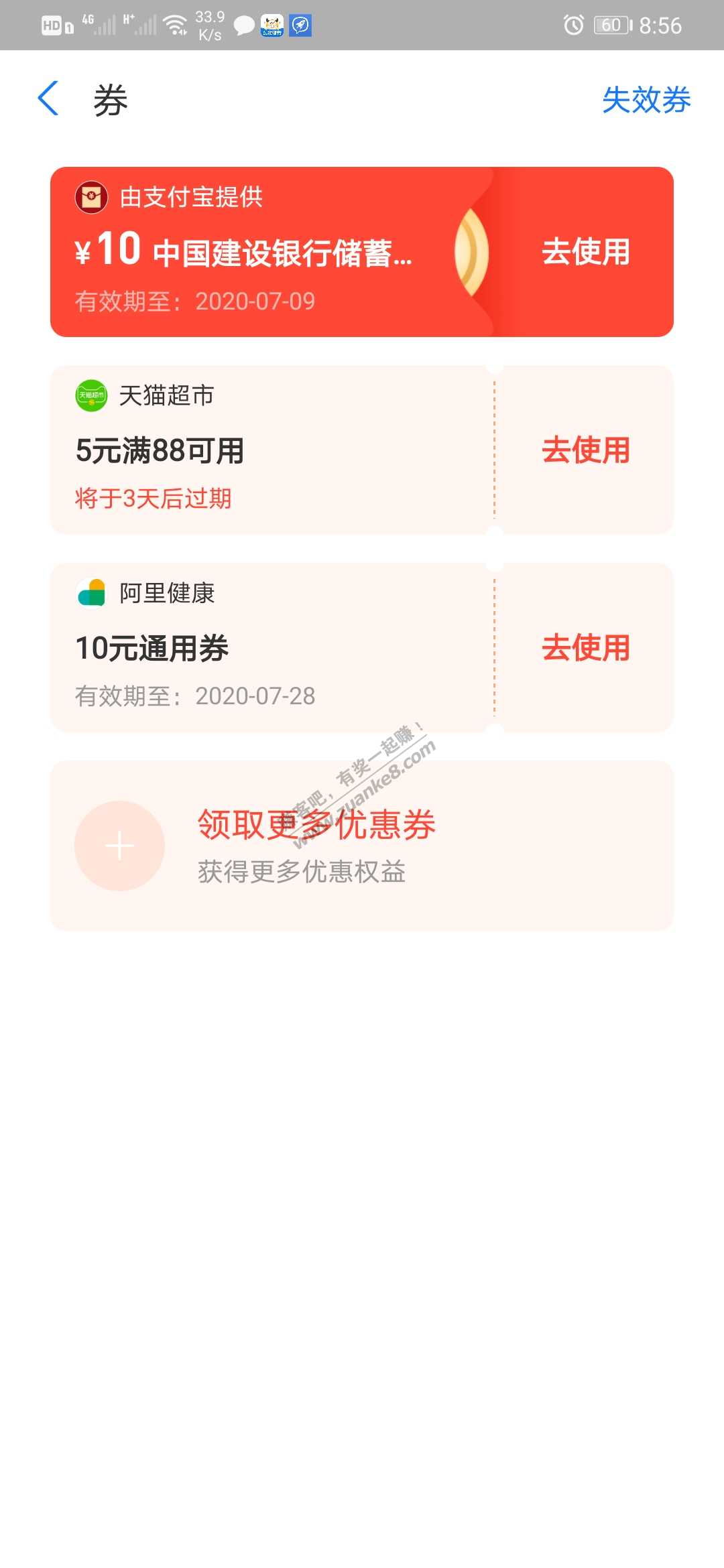Use the ¥10 中国建设银行 red packet
Screen dimensions: 724x1568
tap(585, 252)
